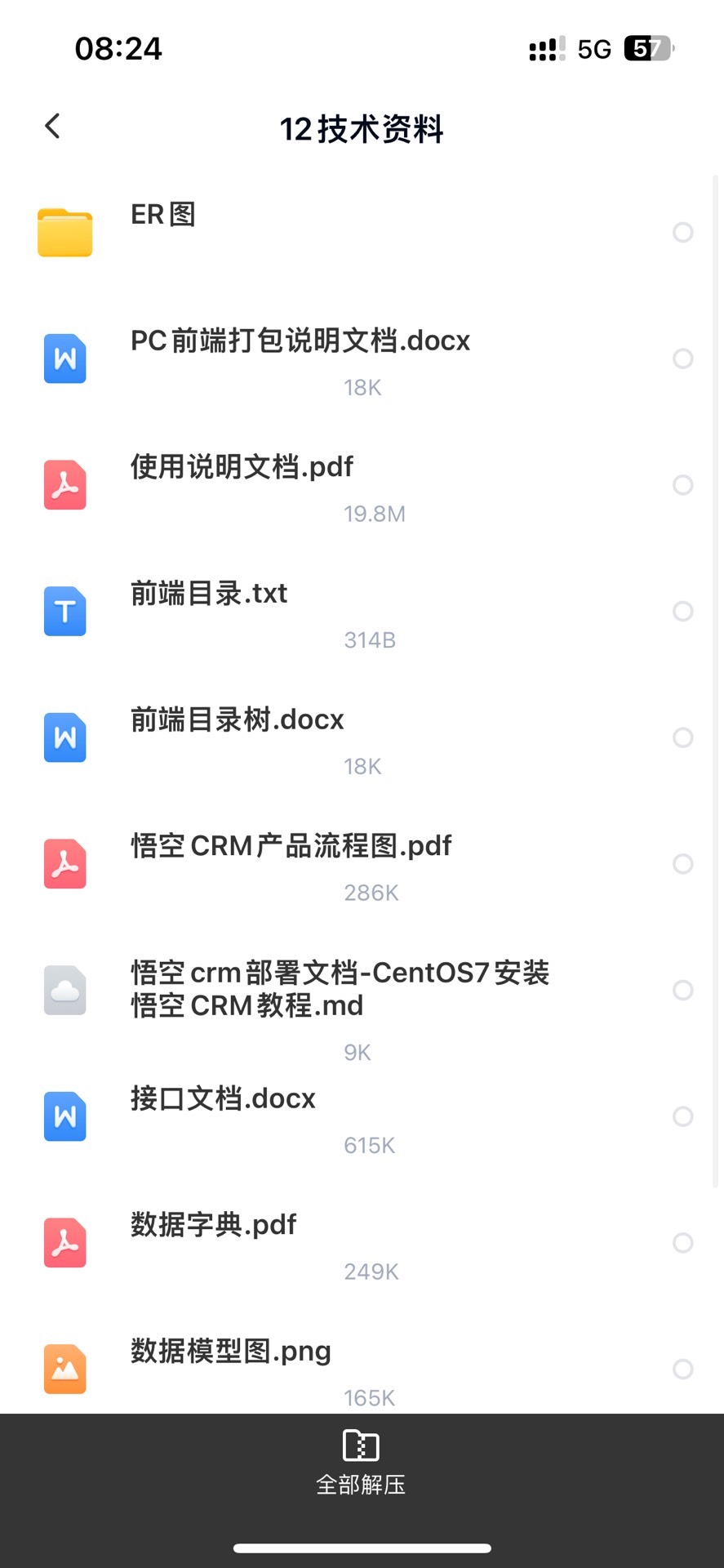Tap 全部解压 to extract all
This screenshot has height=1568, width=724.
click(x=361, y=1463)
